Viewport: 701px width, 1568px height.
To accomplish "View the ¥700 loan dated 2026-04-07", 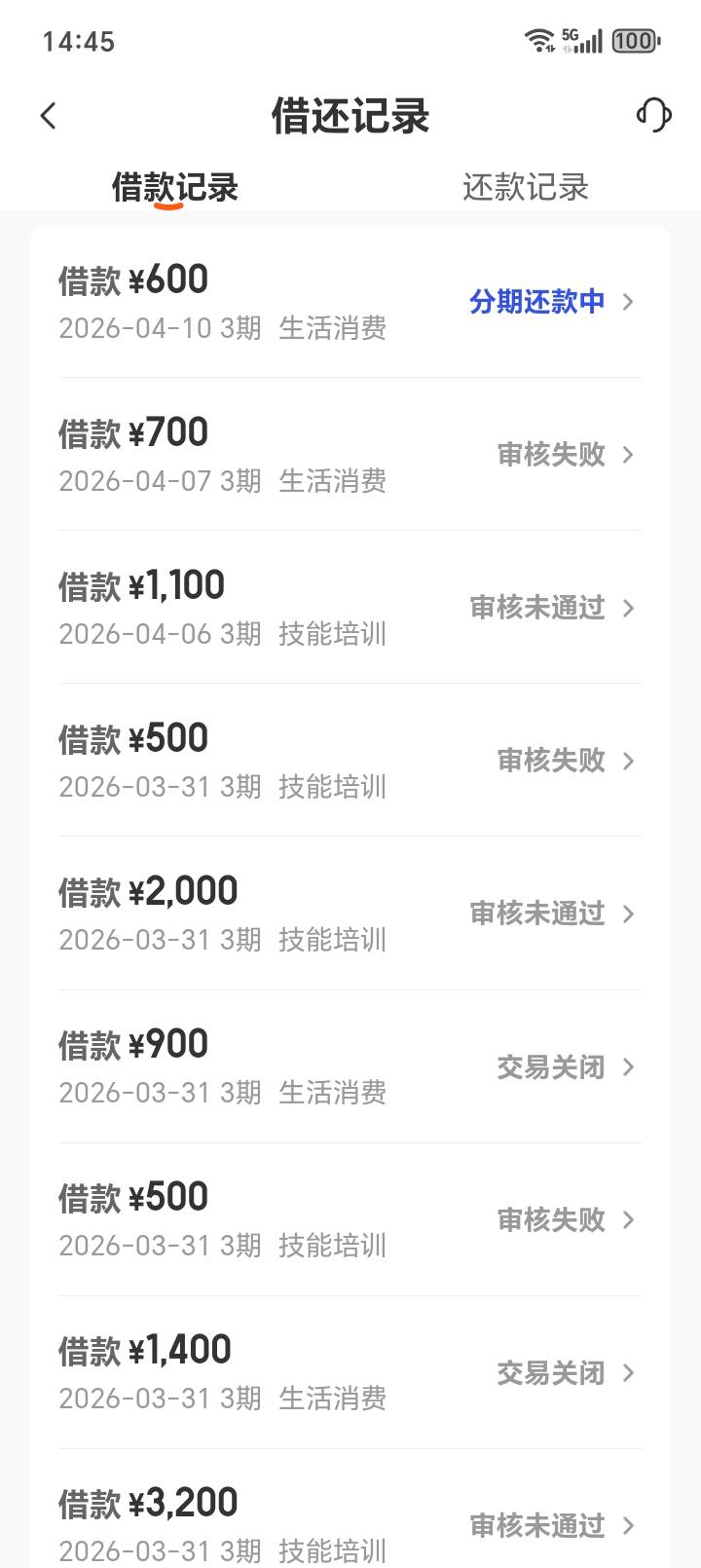I will (x=350, y=455).
